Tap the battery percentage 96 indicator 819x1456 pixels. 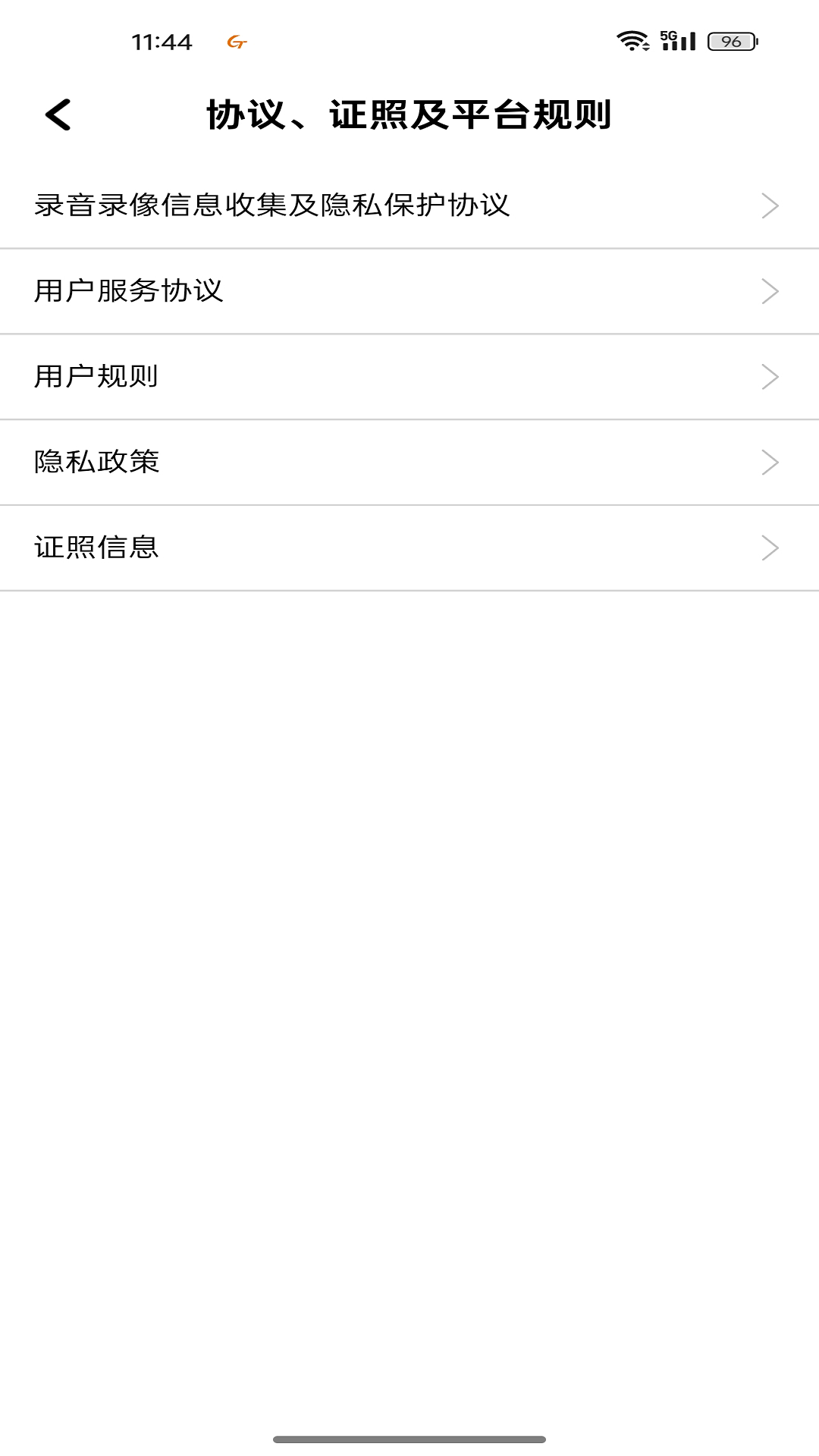732,42
